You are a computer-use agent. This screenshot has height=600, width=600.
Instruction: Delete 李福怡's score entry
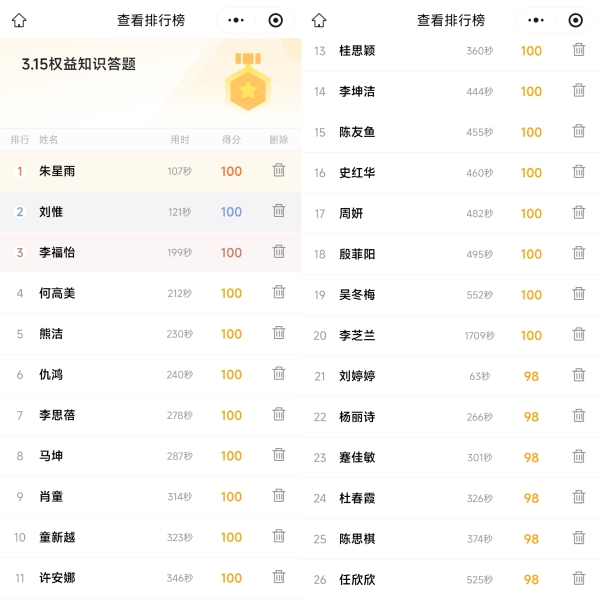tap(279, 251)
